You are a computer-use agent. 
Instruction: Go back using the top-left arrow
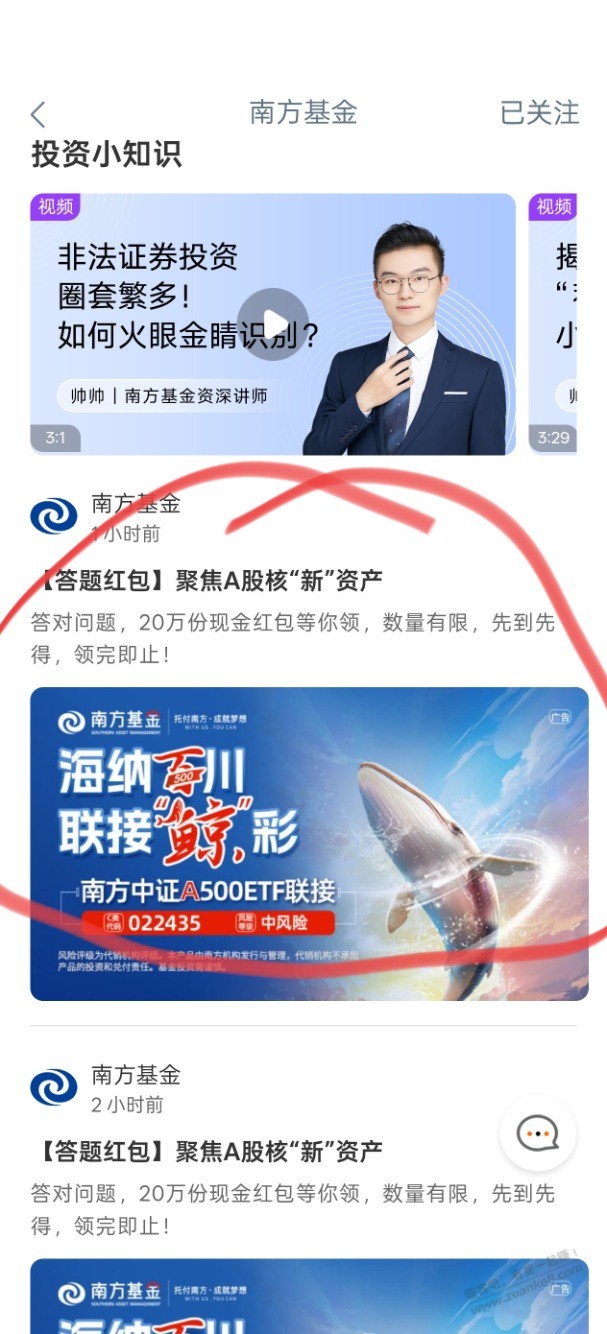click(x=38, y=114)
